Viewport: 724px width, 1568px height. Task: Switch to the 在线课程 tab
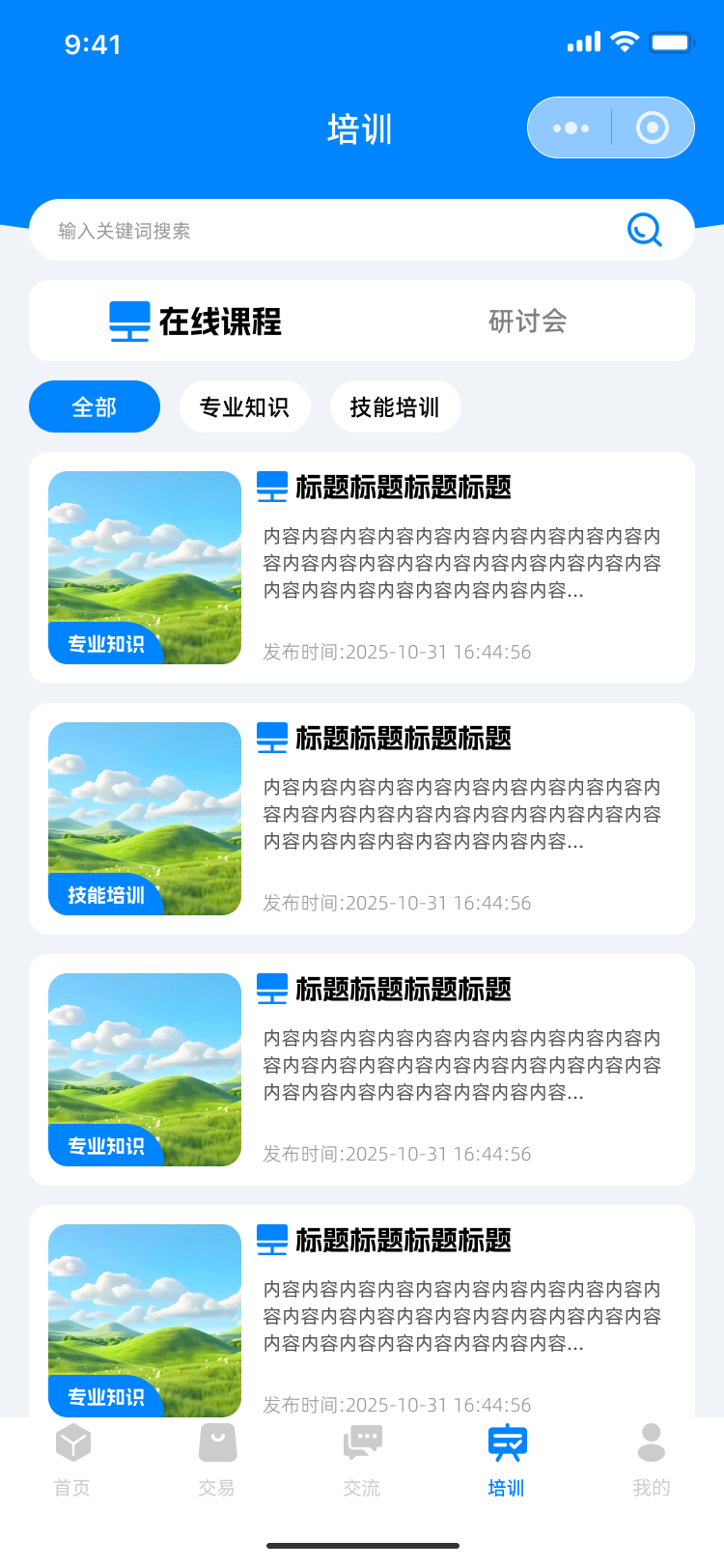pos(196,322)
